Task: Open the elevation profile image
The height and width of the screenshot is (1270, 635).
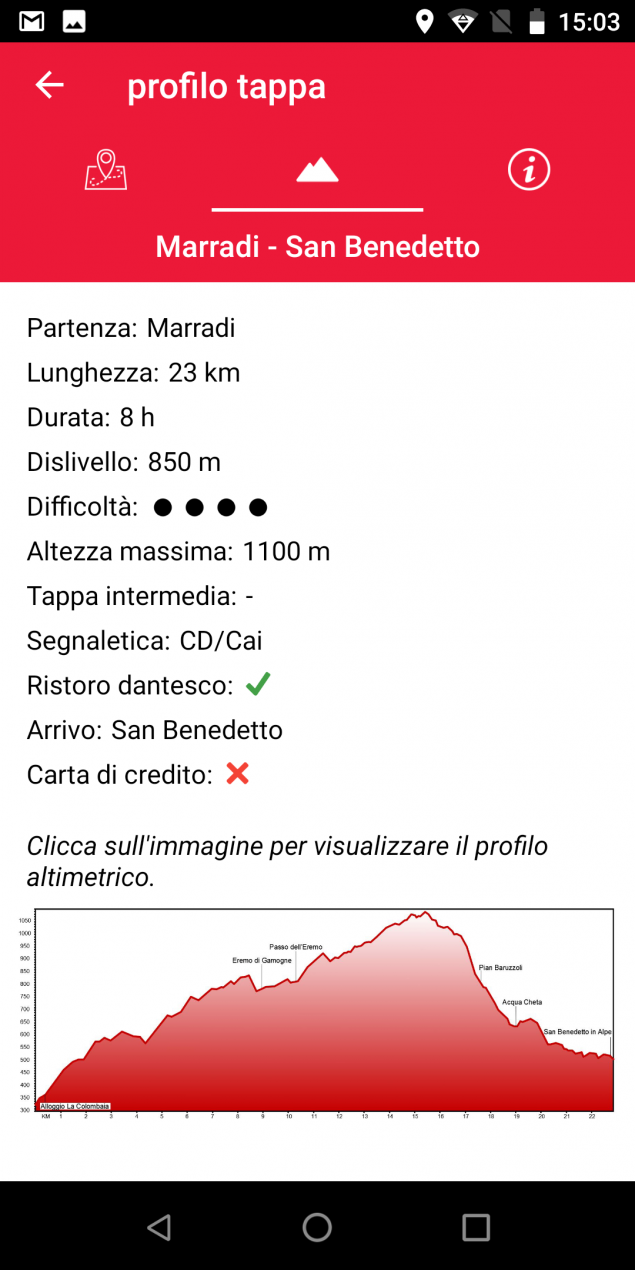Action: pyautogui.click(x=317, y=1010)
